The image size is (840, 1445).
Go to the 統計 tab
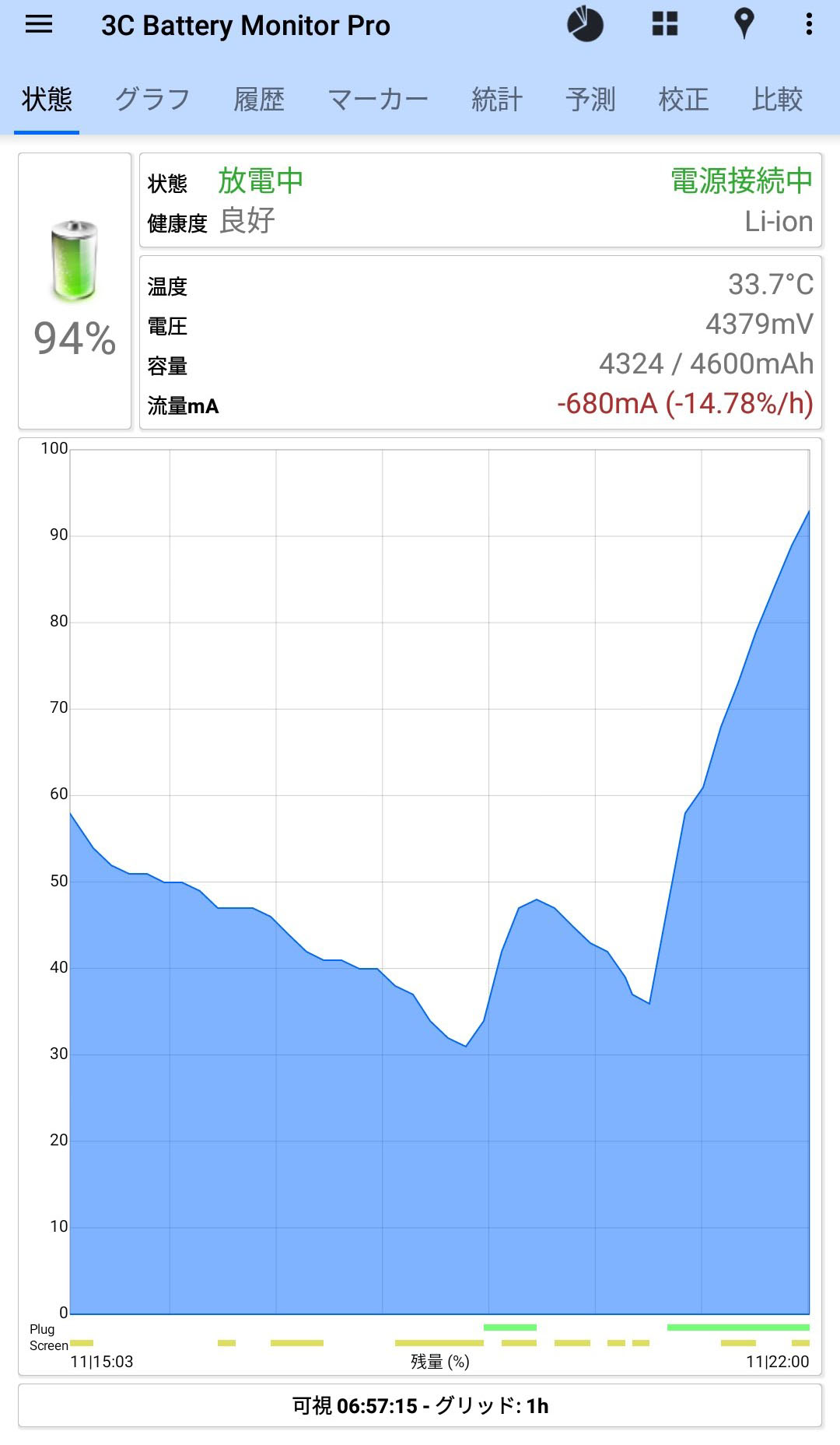click(497, 100)
